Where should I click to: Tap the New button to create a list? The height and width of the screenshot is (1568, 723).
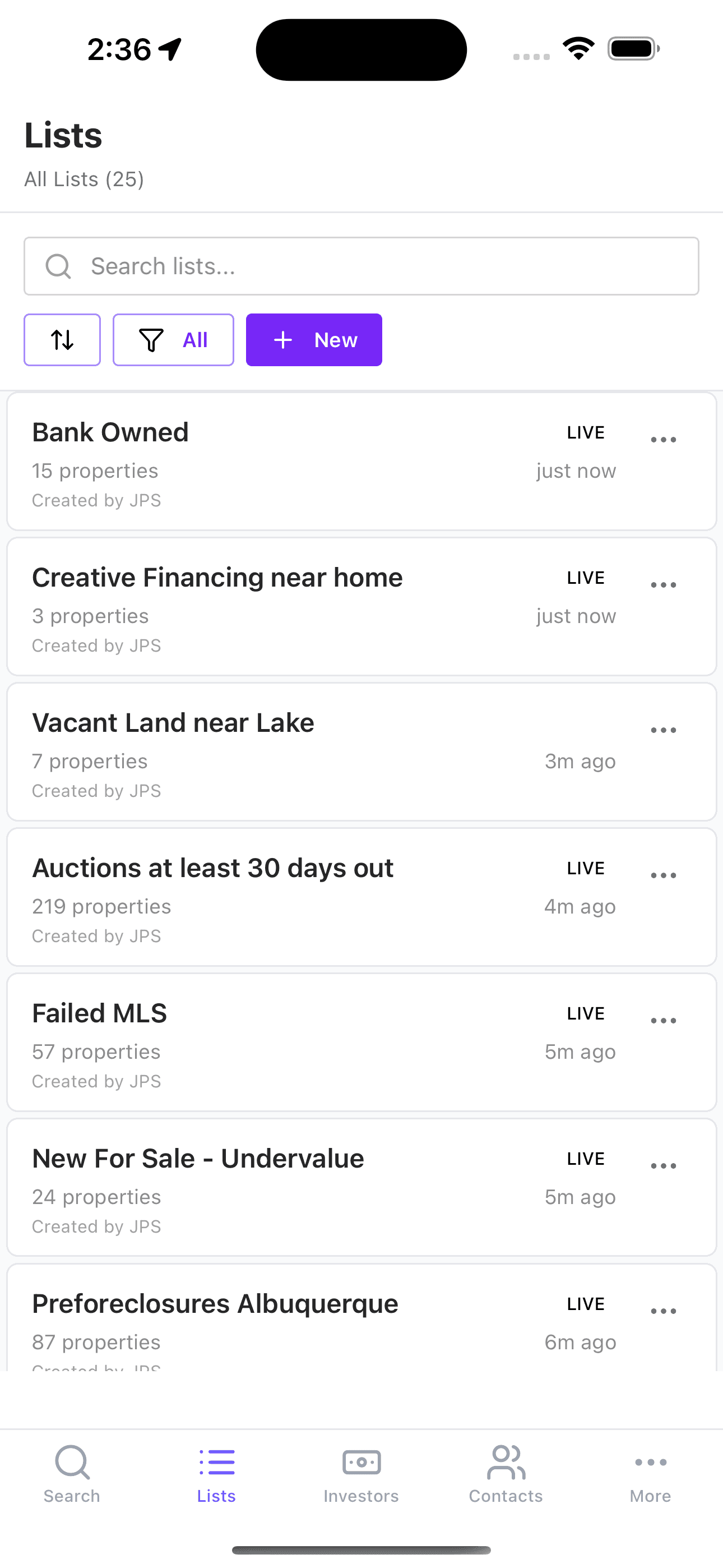(314, 340)
